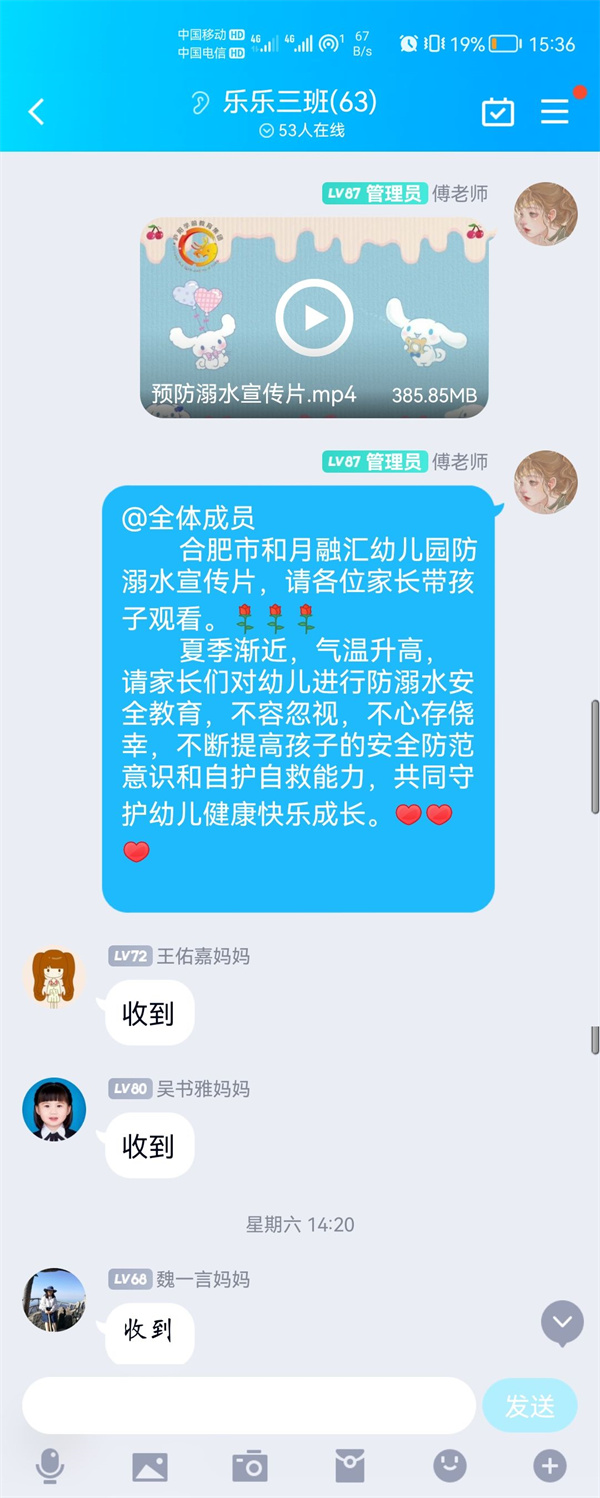The width and height of the screenshot is (600, 1498).
Task: Start voice input with the microphone
Action: pyautogui.click(x=49, y=1466)
